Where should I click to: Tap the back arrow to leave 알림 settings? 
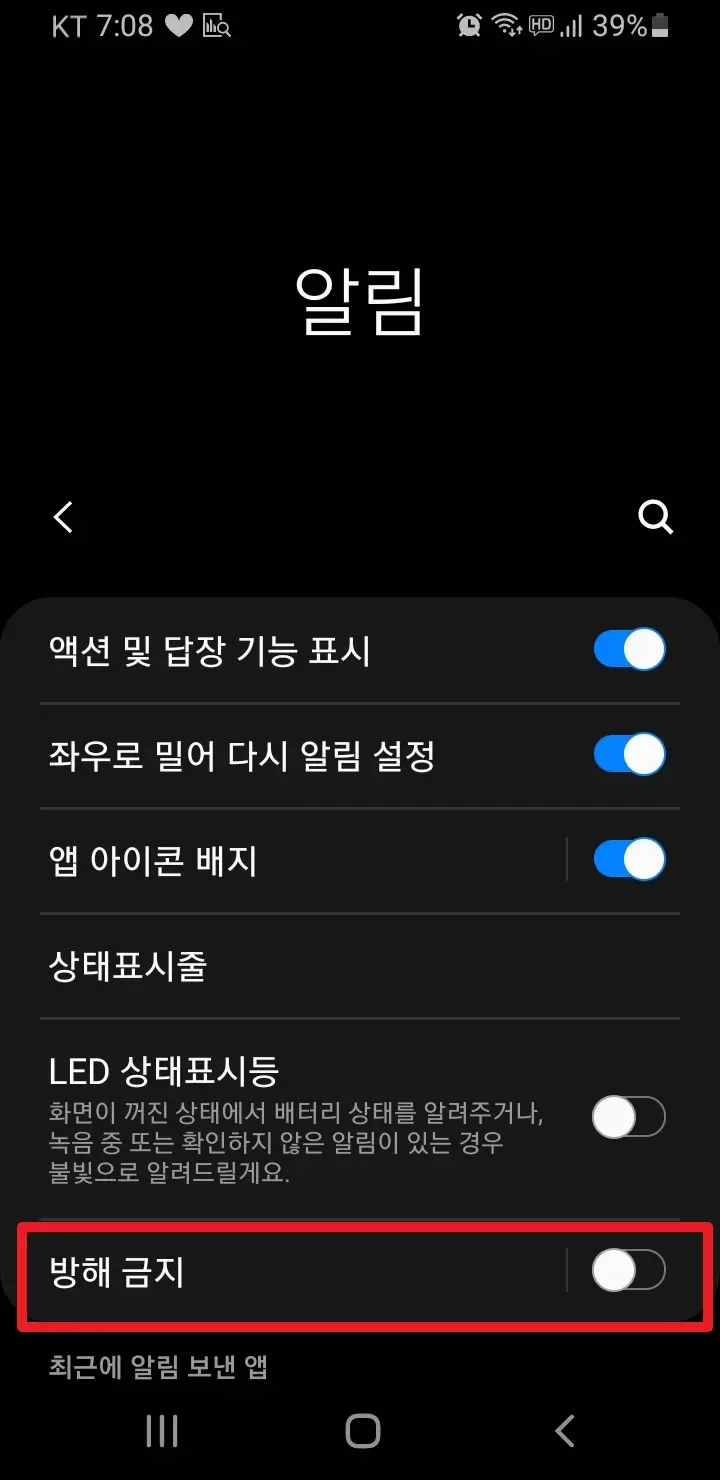click(x=62, y=517)
